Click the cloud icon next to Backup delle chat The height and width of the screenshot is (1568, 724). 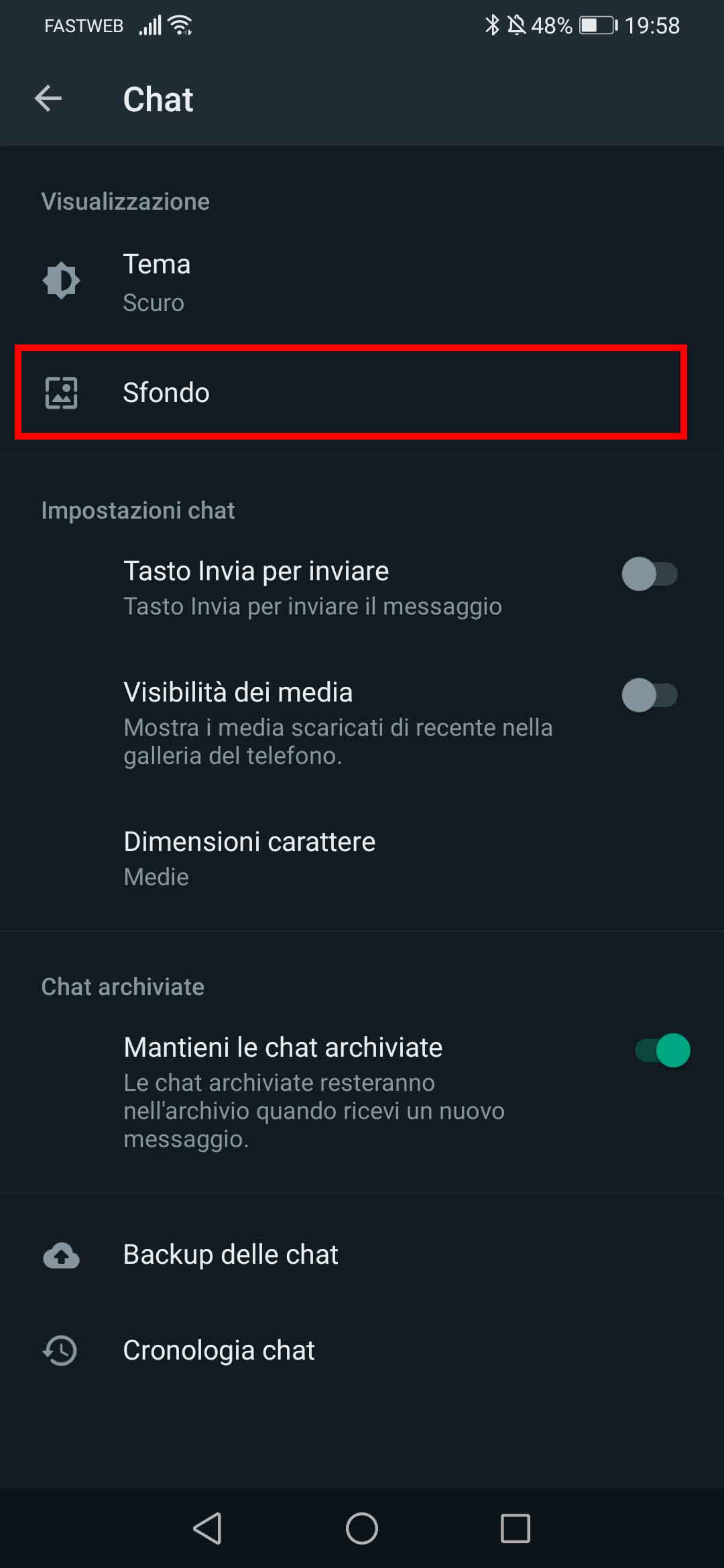click(62, 1254)
